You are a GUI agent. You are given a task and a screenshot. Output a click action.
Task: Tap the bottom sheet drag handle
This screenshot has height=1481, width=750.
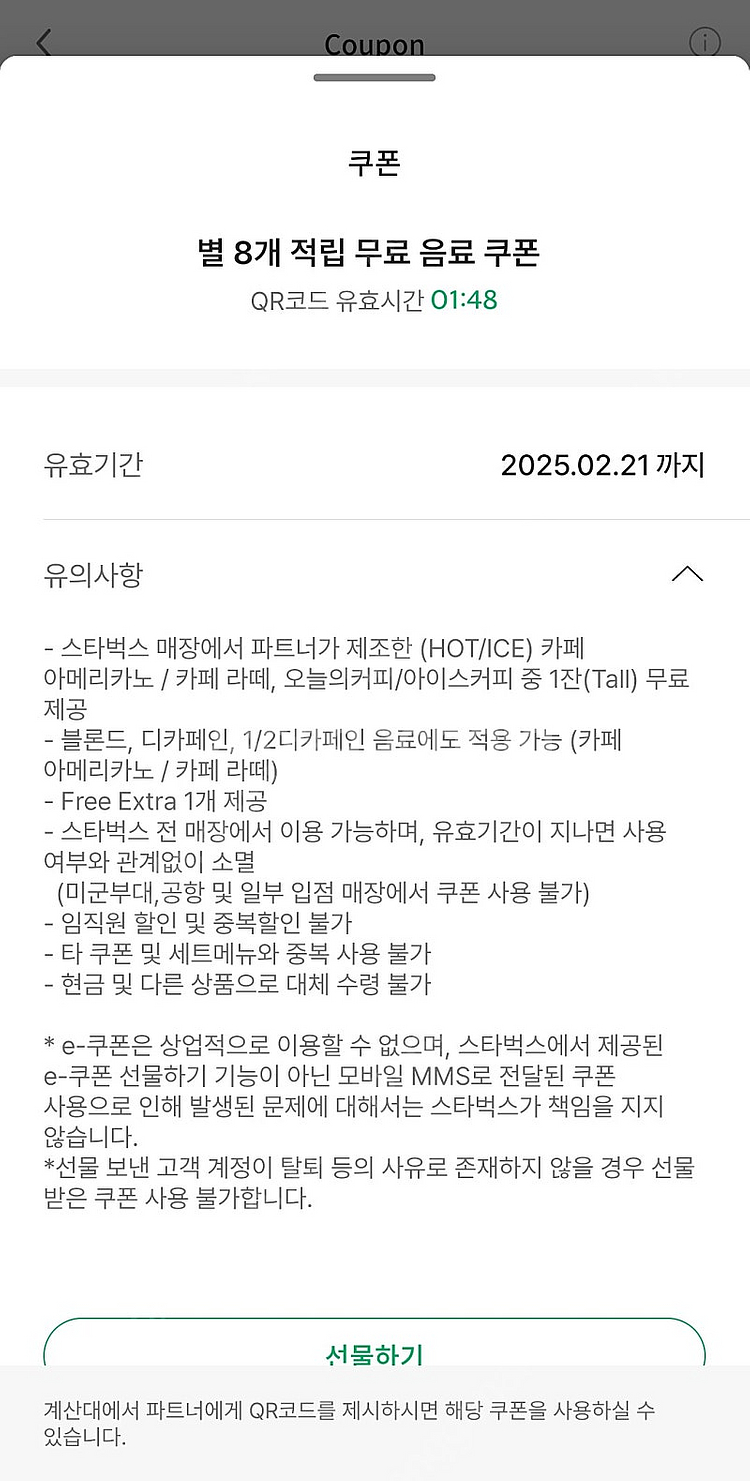click(x=375, y=77)
